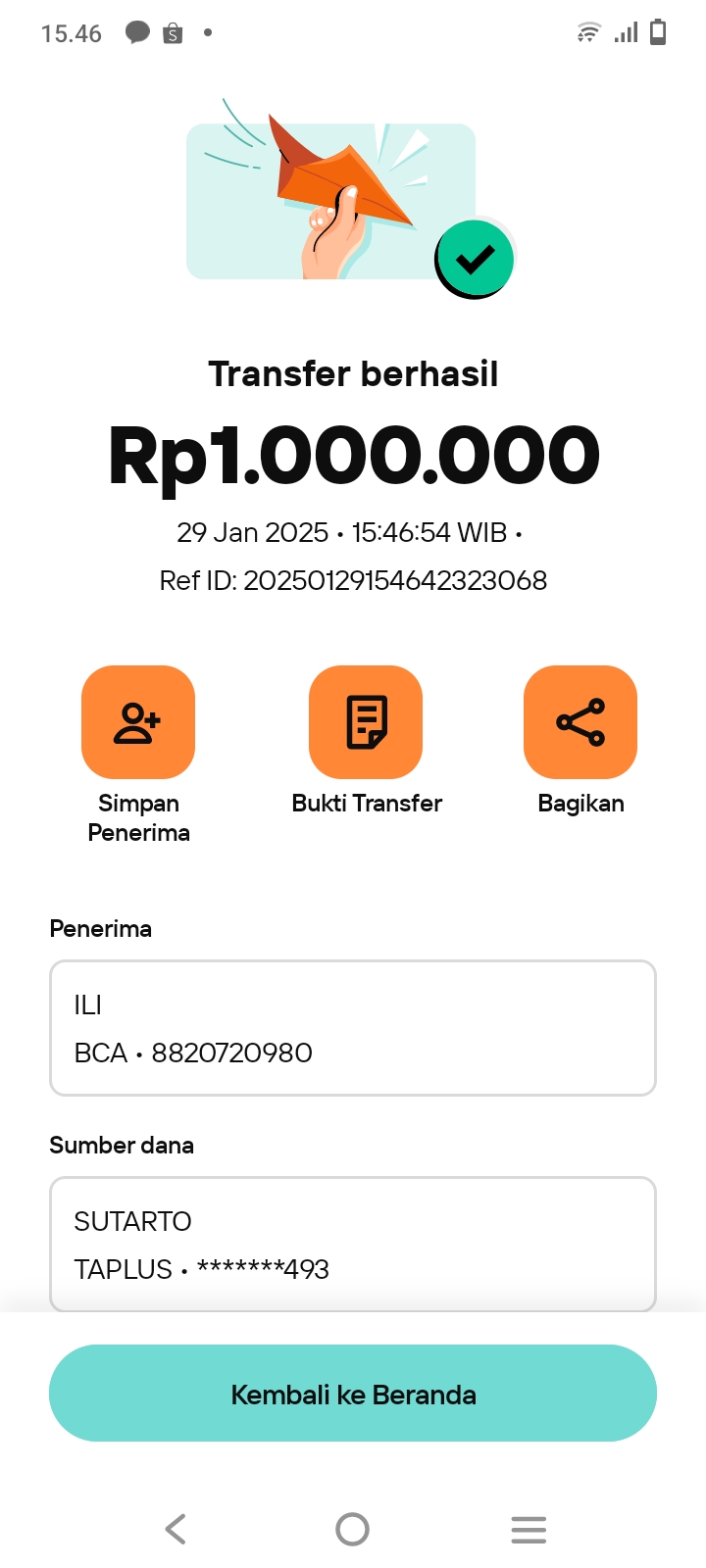Image resolution: width=706 pixels, height=1568 pixels.
Task: Save the recipient with Simpan Penerima
Action: pos(138,722)
